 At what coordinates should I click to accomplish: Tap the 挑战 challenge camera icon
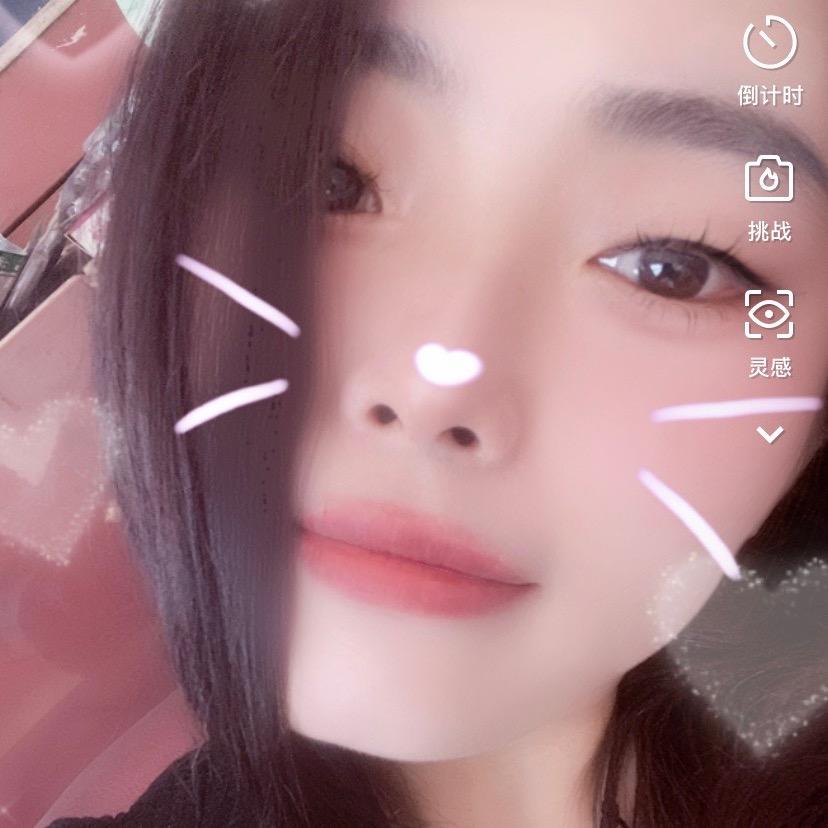(769, 180)
